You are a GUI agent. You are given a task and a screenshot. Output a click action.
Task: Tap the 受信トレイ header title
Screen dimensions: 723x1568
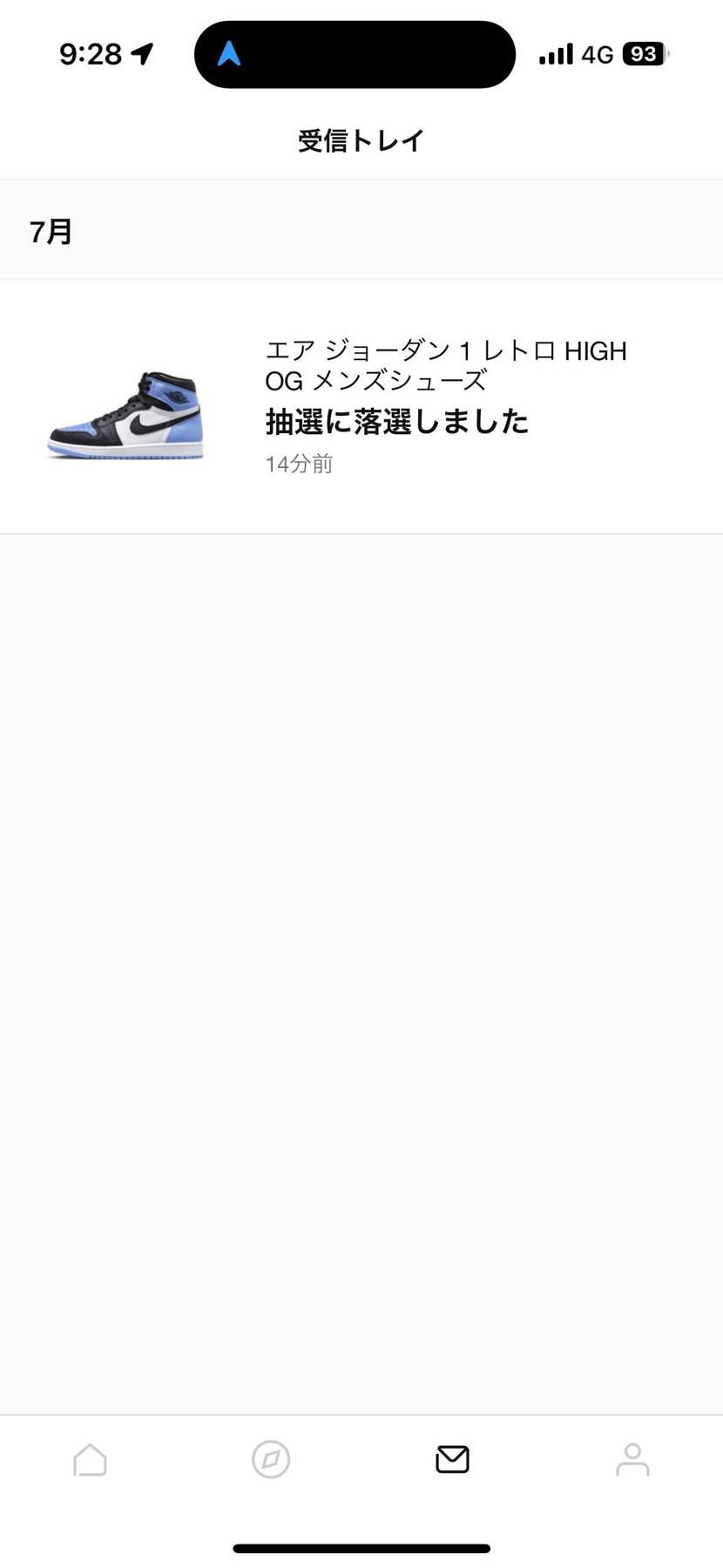(x=361, y=139)
